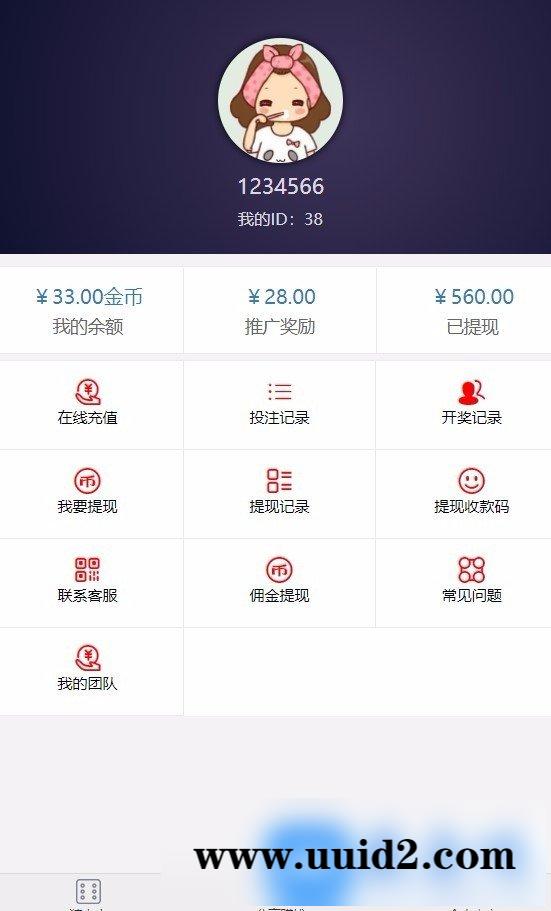
Task: View 投注记录 betting records
Action: click(280, 404)
